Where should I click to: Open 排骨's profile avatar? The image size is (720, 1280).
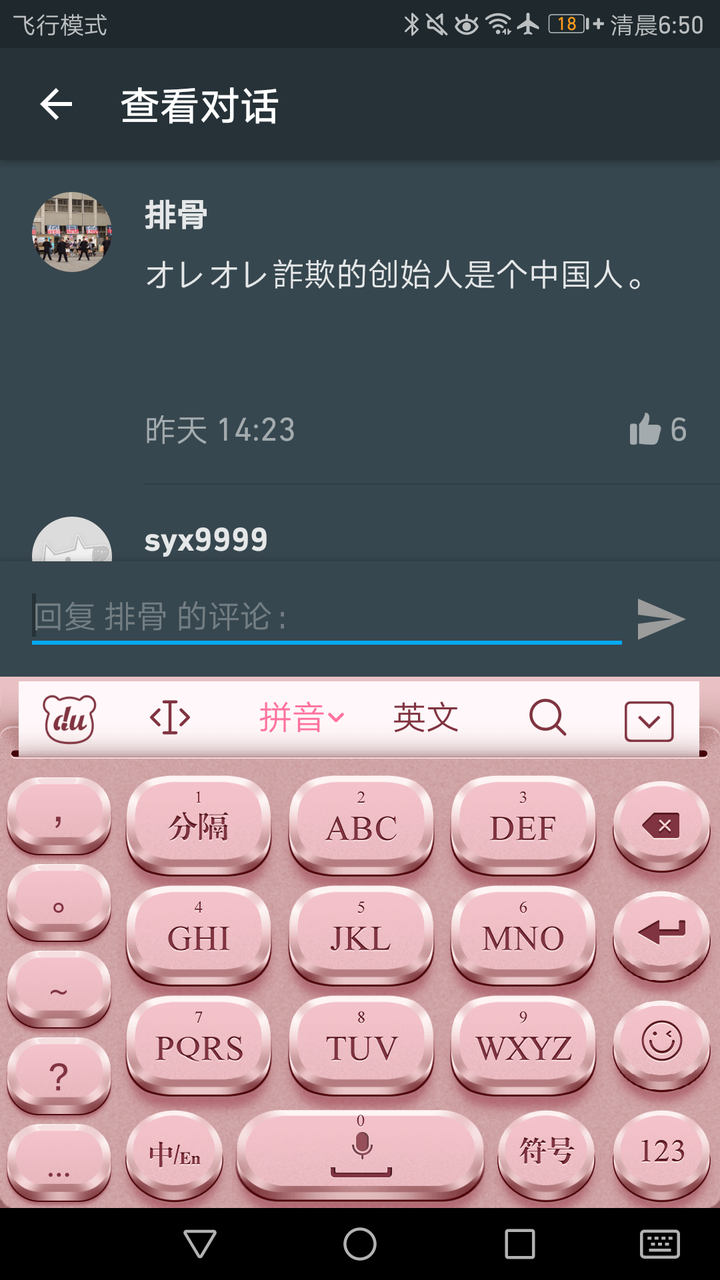pyautogui.click(x=71, y=232)
